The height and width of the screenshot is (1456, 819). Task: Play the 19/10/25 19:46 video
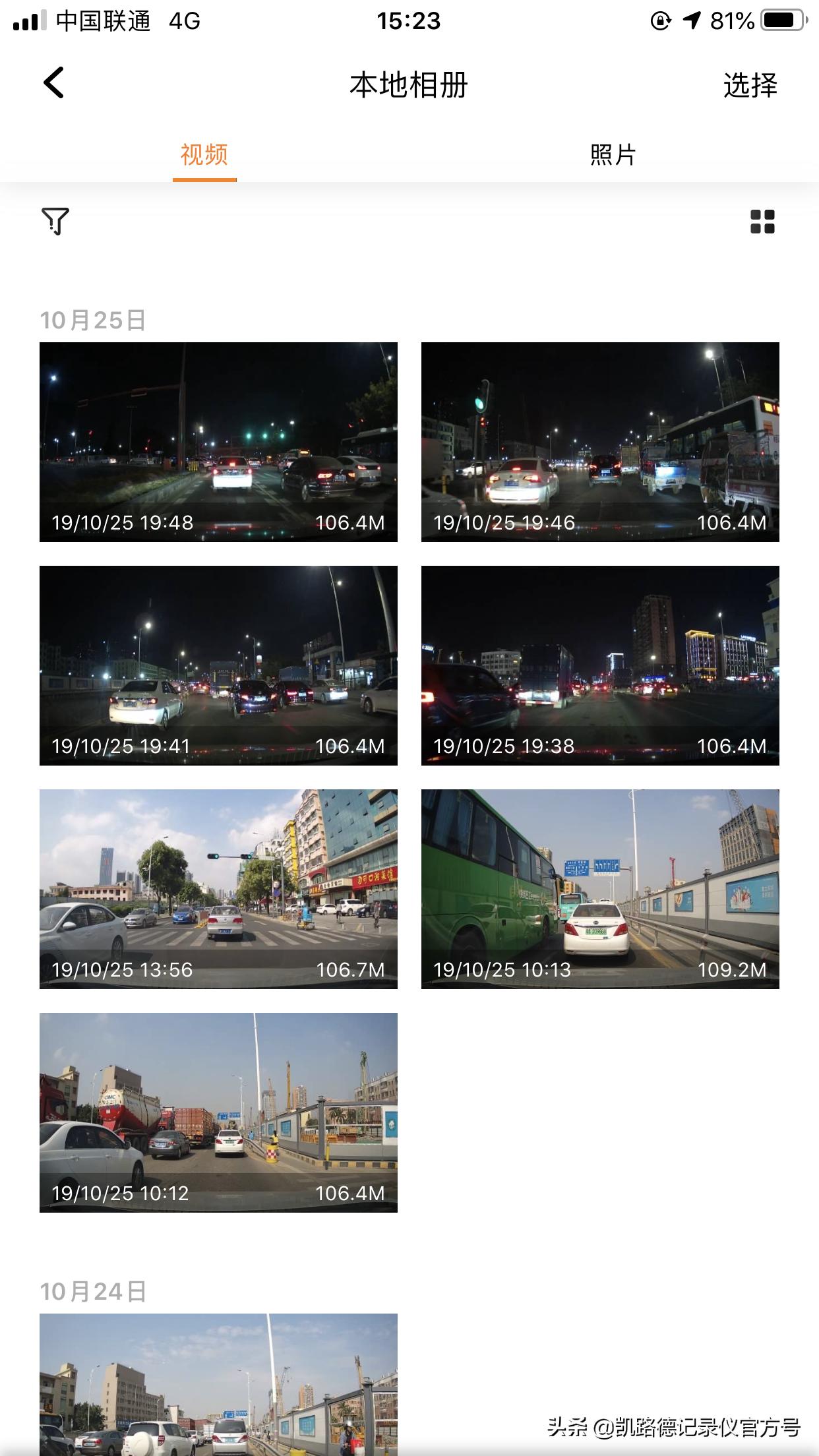click(x=600, y=442)
